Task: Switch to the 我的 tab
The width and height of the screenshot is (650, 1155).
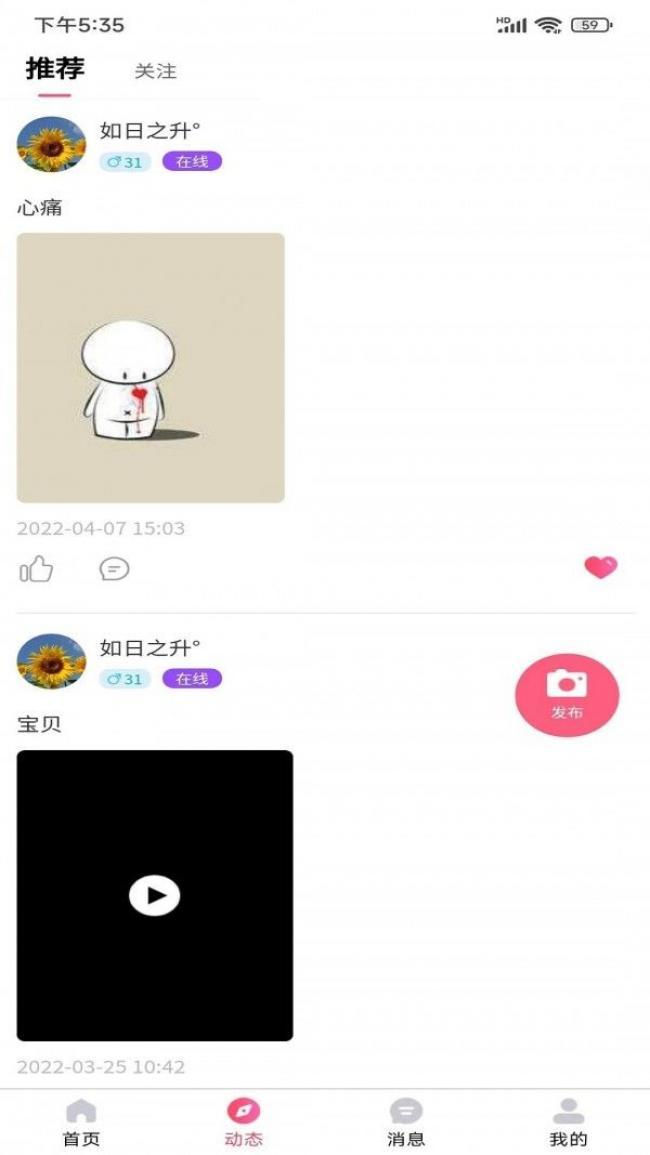Action: point(568,1122)
